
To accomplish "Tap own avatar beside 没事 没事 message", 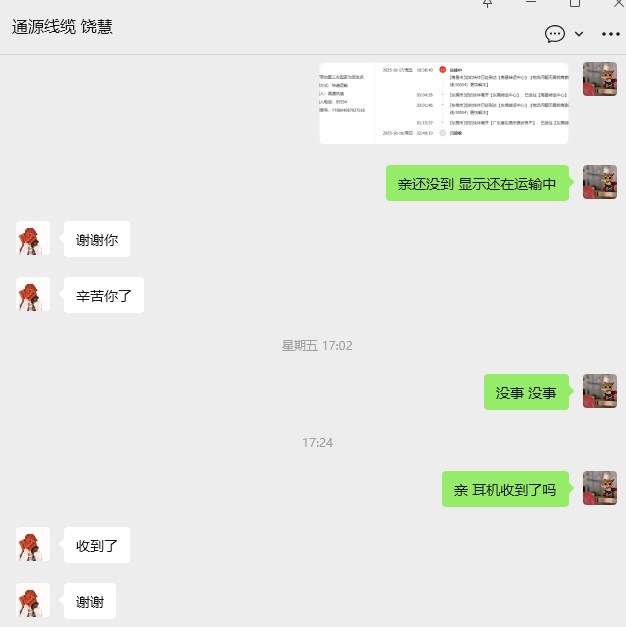I will click(x=599, y=392).
